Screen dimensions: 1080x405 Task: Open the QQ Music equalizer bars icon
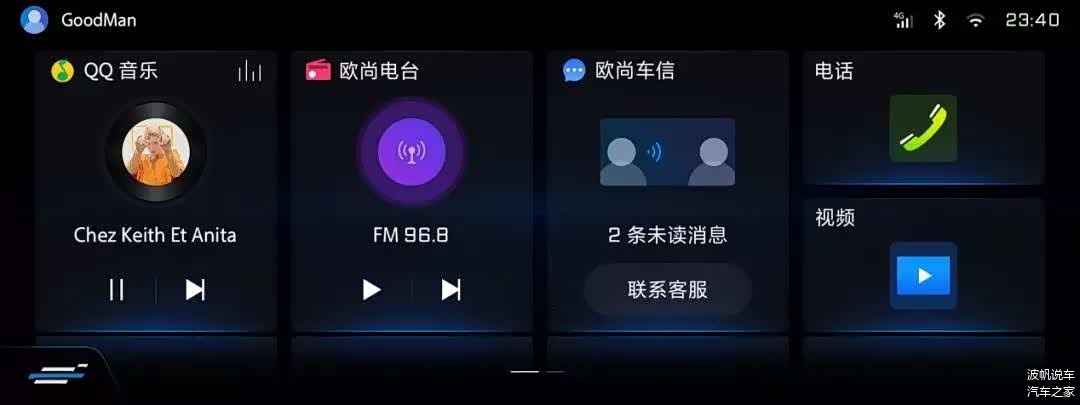(x=250, y=72)
